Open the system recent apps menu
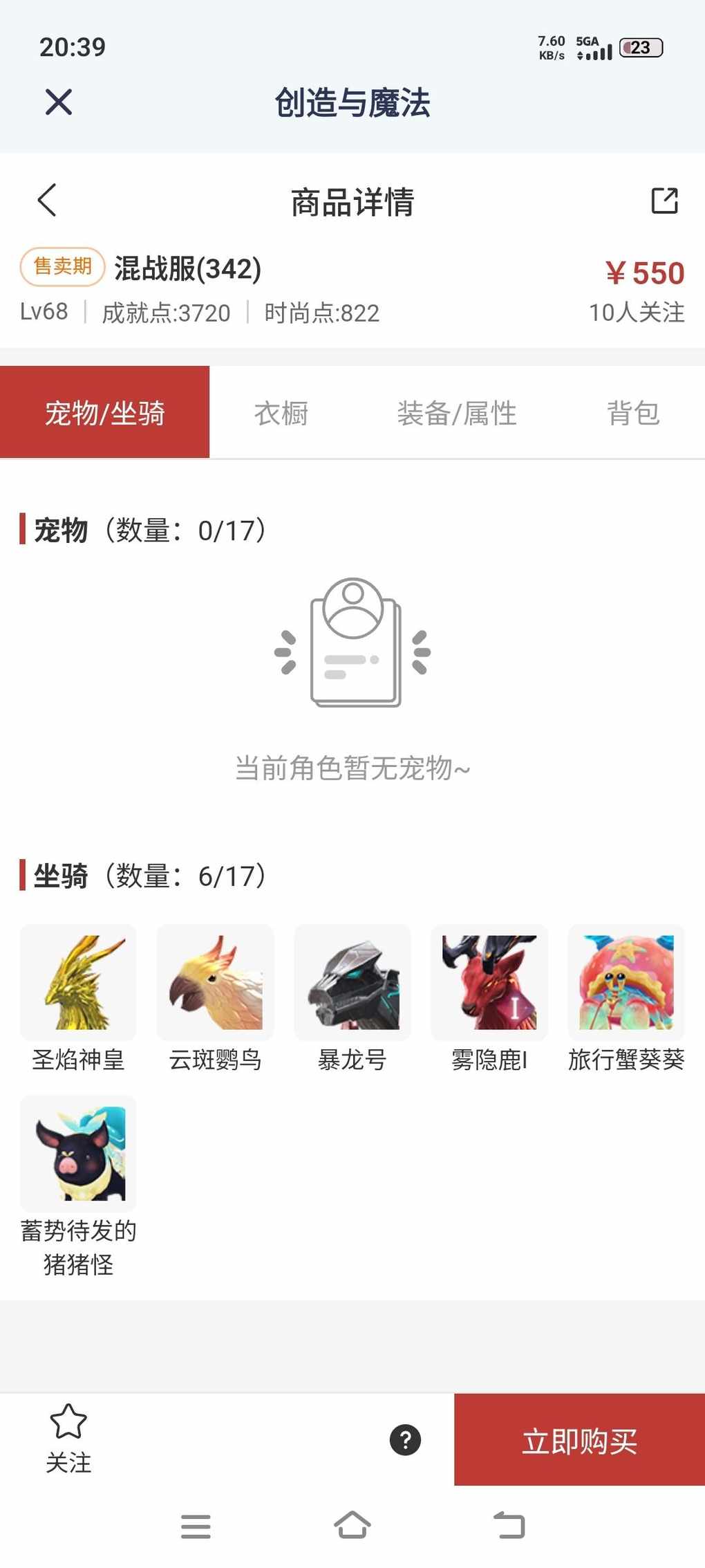The width and height of the screenshot is (705, 1568). click(196, 1526)
